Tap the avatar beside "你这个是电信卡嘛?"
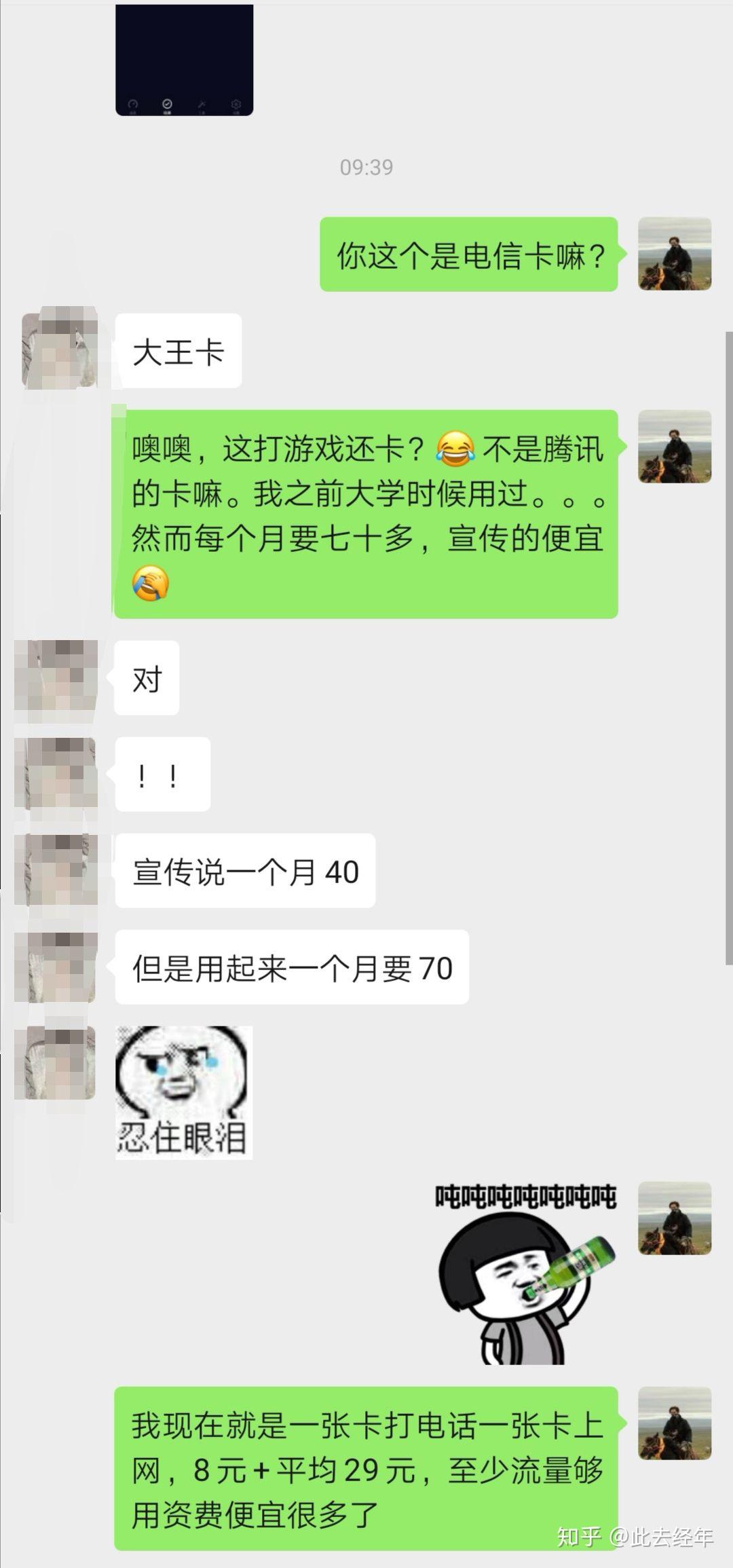This screenshot has height=1568, width=733. click(674, 254)
